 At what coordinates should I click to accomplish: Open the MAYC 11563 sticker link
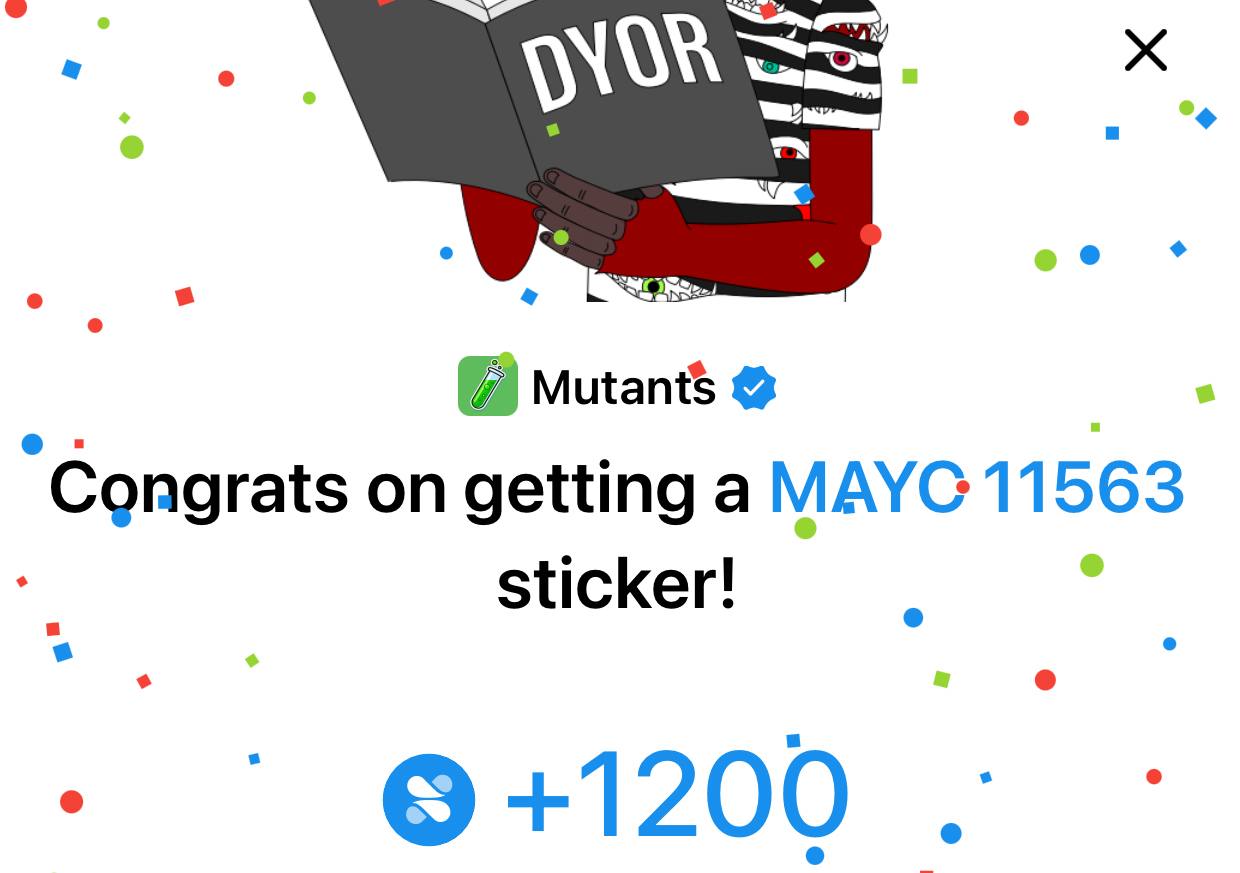976,488
